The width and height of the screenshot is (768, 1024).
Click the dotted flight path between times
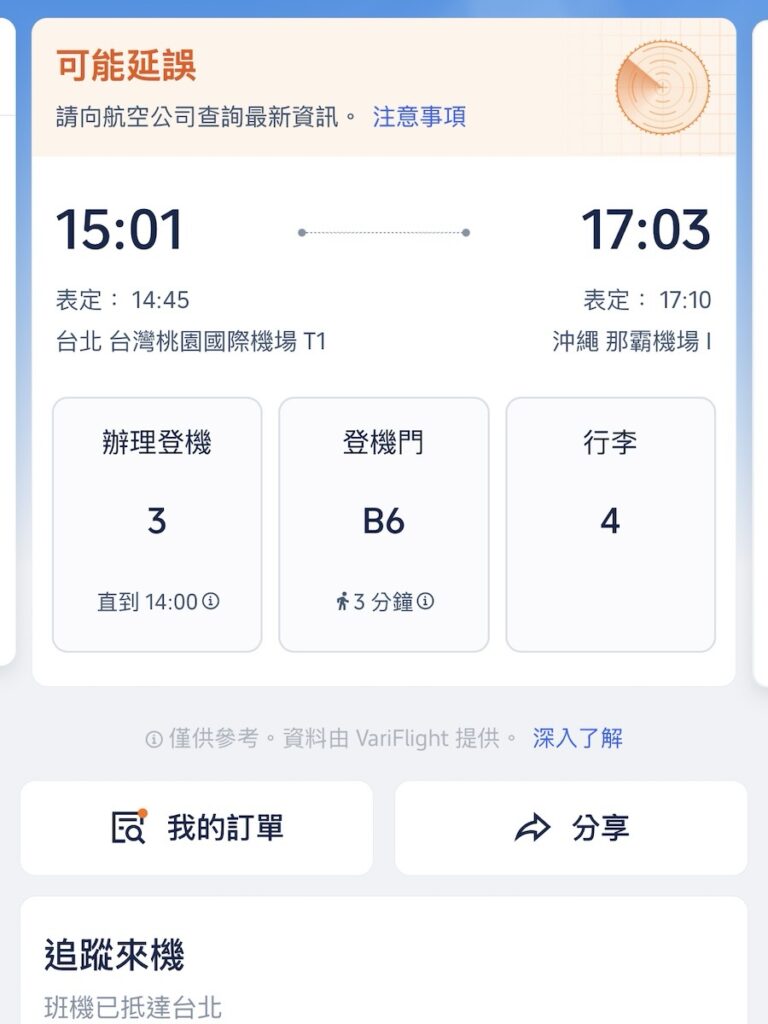click(x=383, y=231)
